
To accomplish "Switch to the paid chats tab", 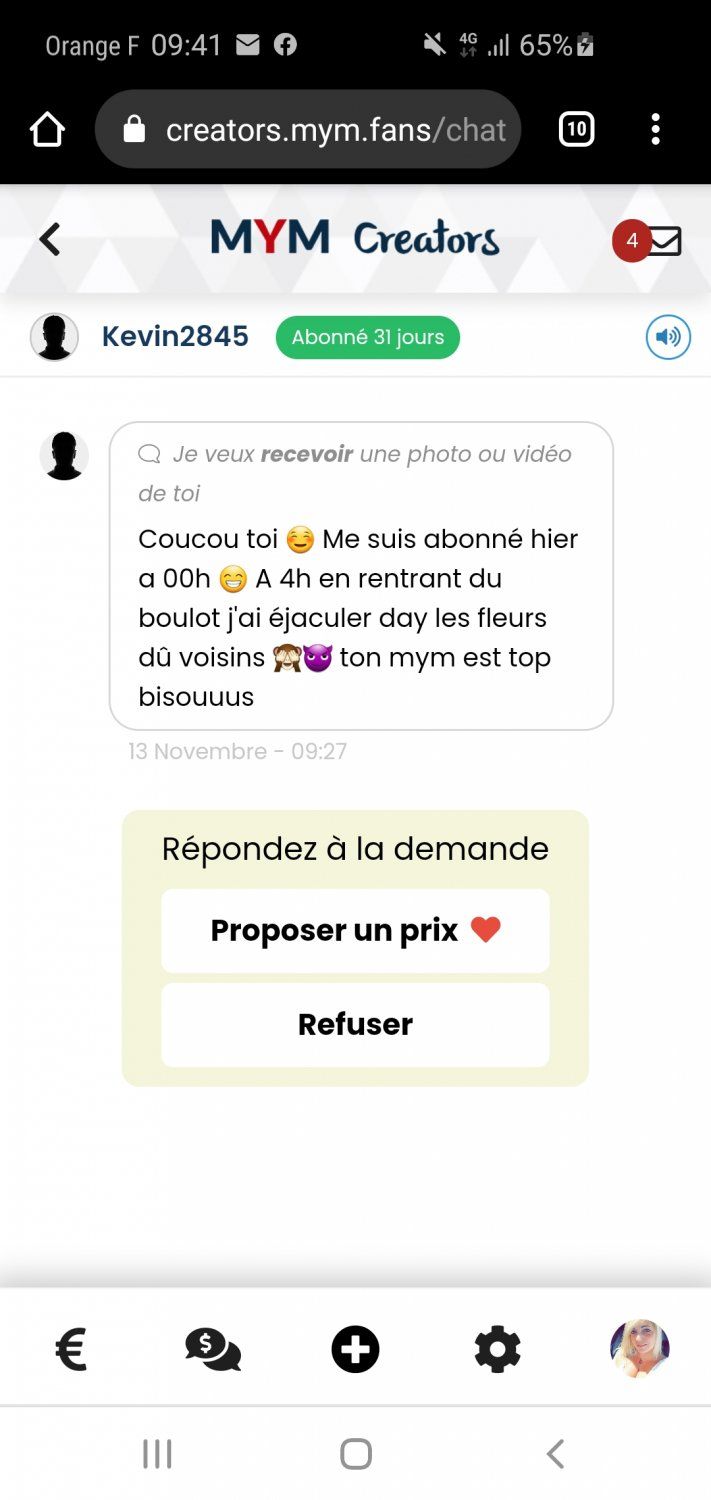I will (213, 1350).
